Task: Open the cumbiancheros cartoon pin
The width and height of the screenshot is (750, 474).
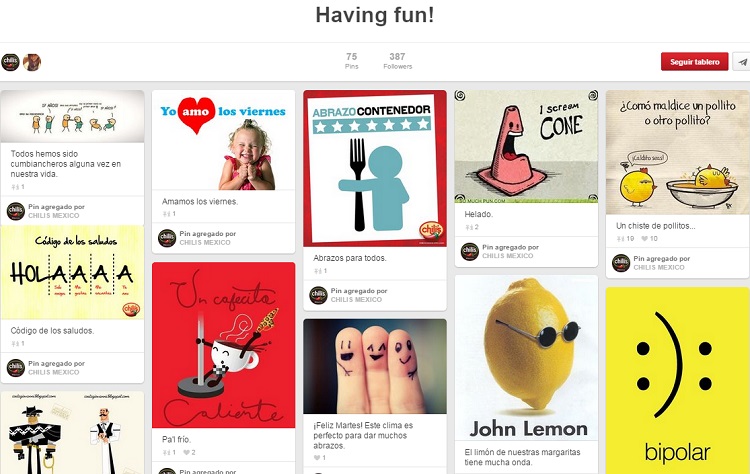Action: tap(72, 116)
